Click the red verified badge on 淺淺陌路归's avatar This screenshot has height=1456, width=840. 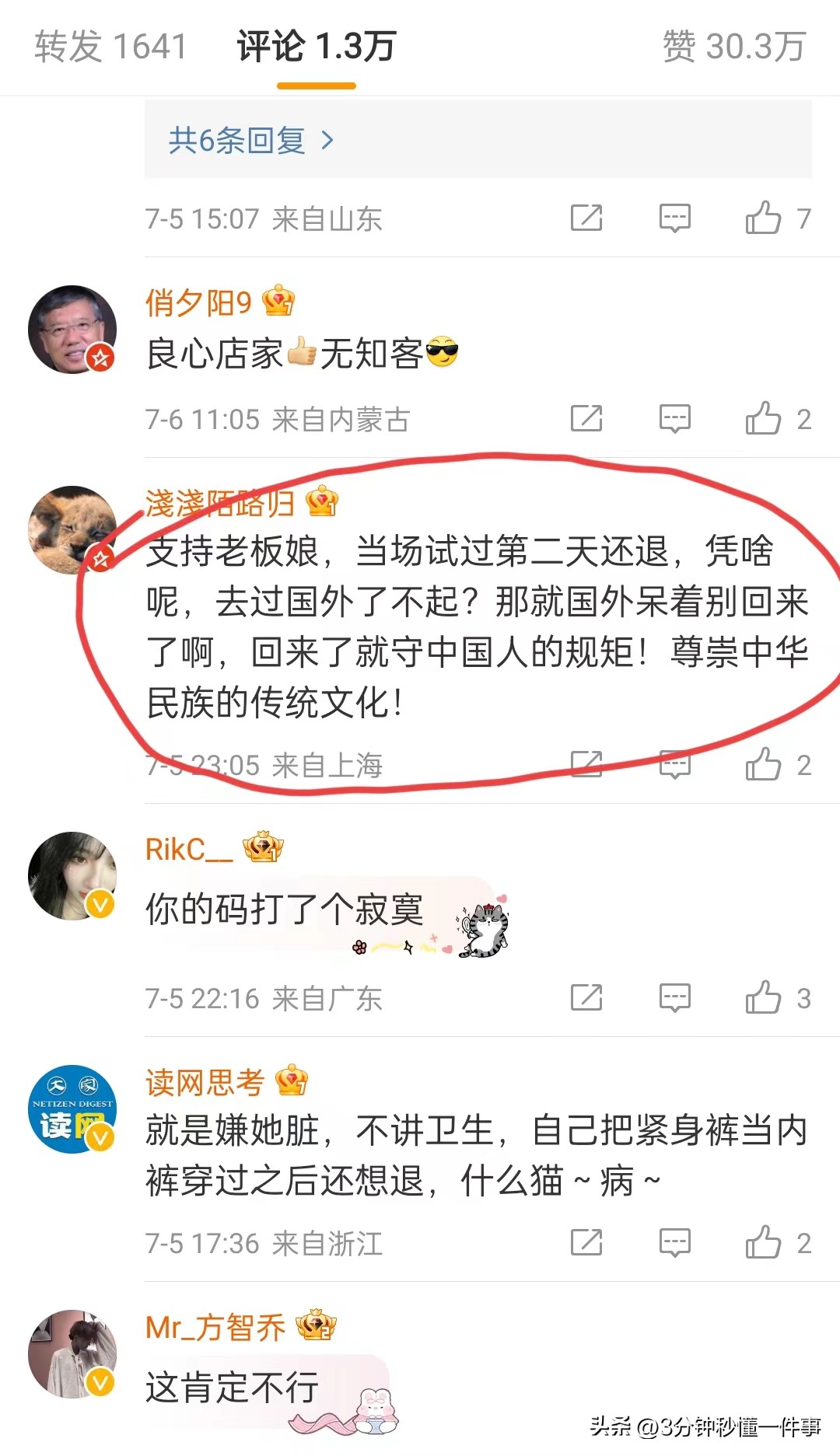tap(100, 557)
